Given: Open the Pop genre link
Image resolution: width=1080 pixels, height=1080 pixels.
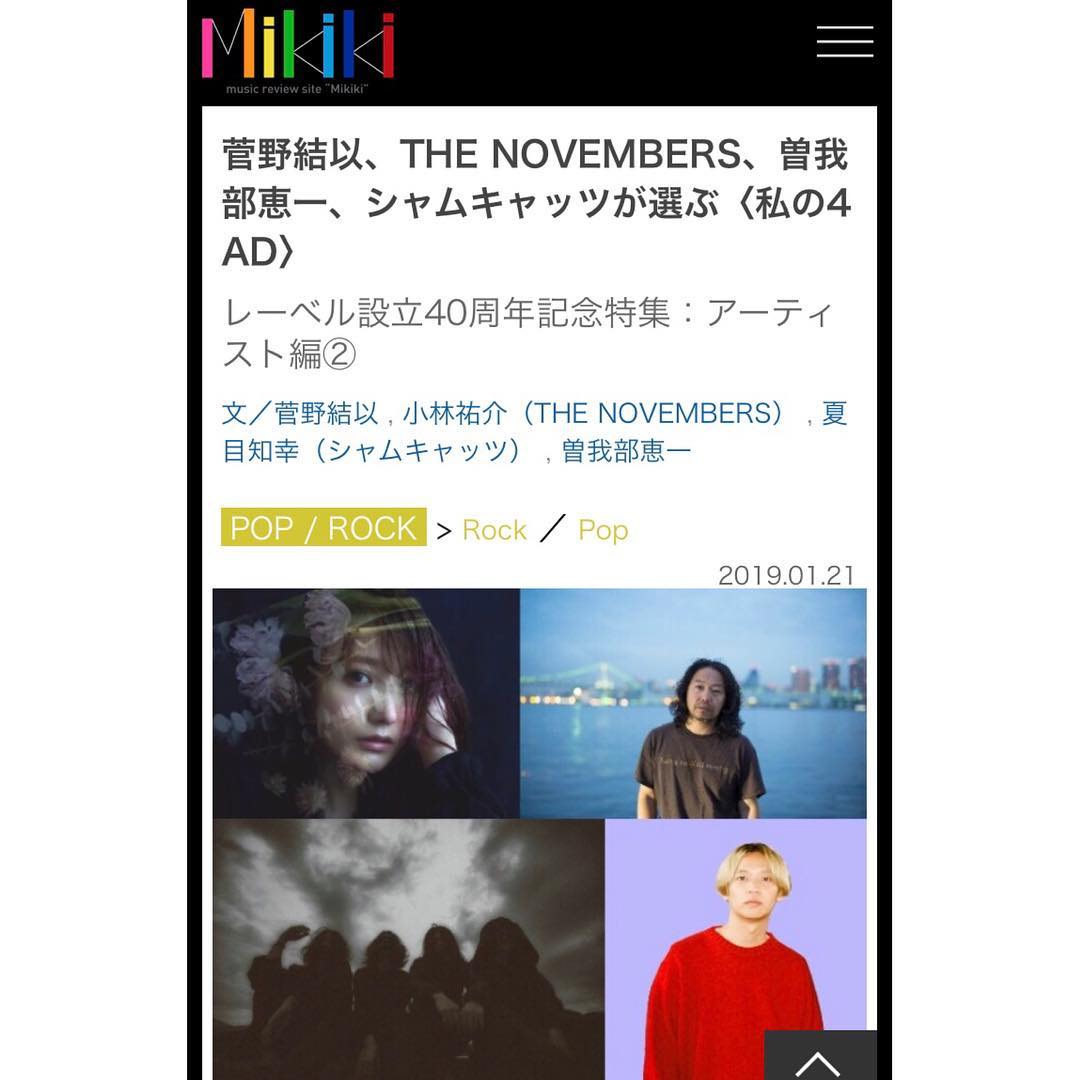Looking at the screenshot, I should [603, 530].
